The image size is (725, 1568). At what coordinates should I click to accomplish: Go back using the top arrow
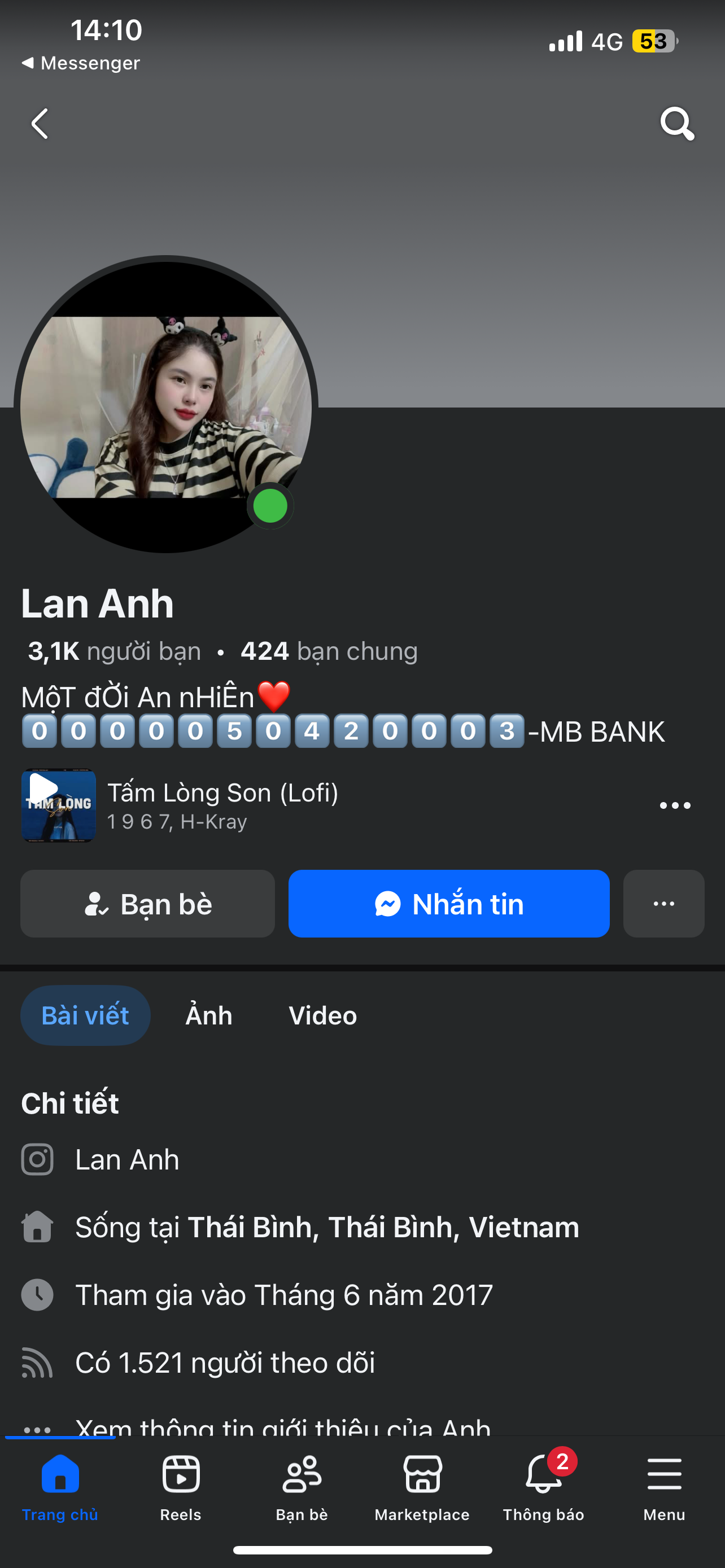coord(40,124)
